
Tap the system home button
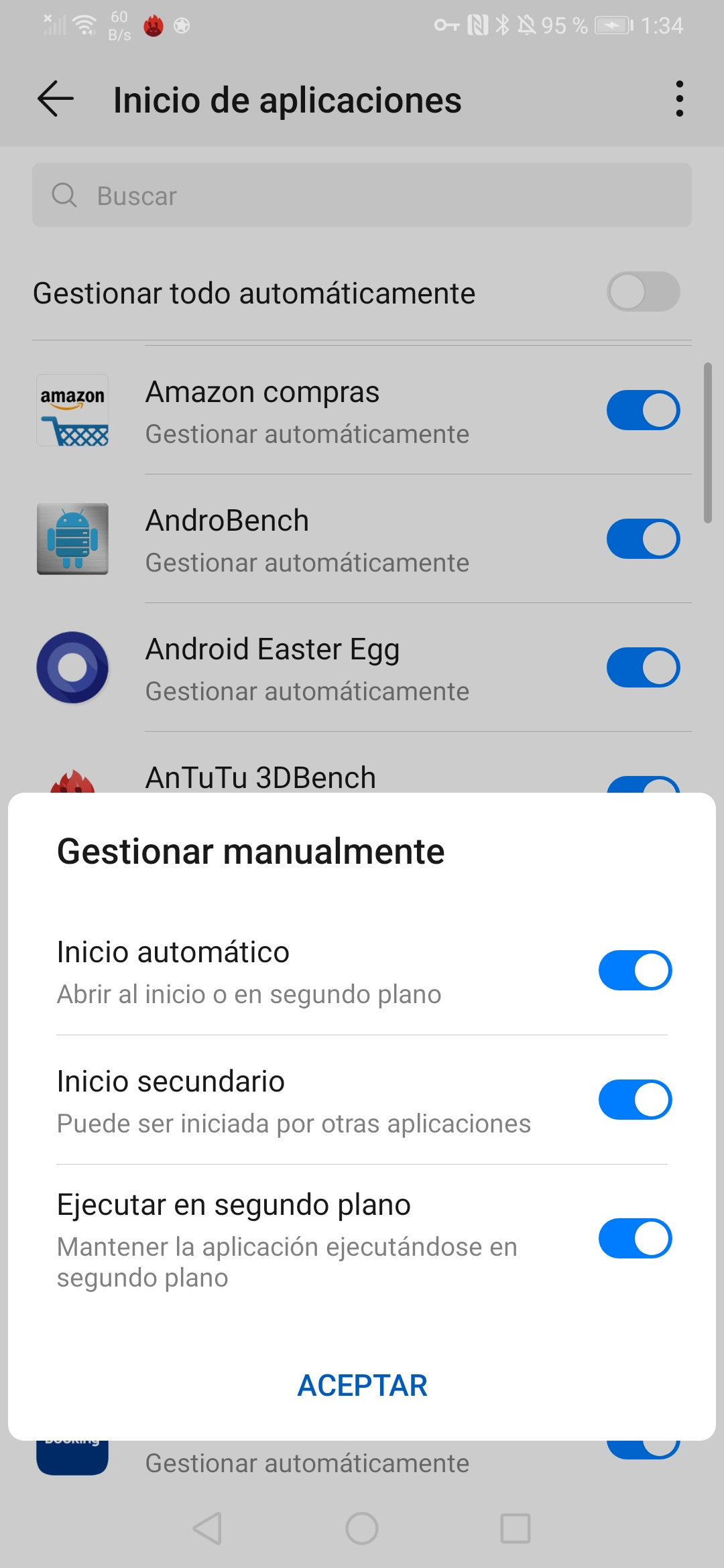pos(362,1528)
